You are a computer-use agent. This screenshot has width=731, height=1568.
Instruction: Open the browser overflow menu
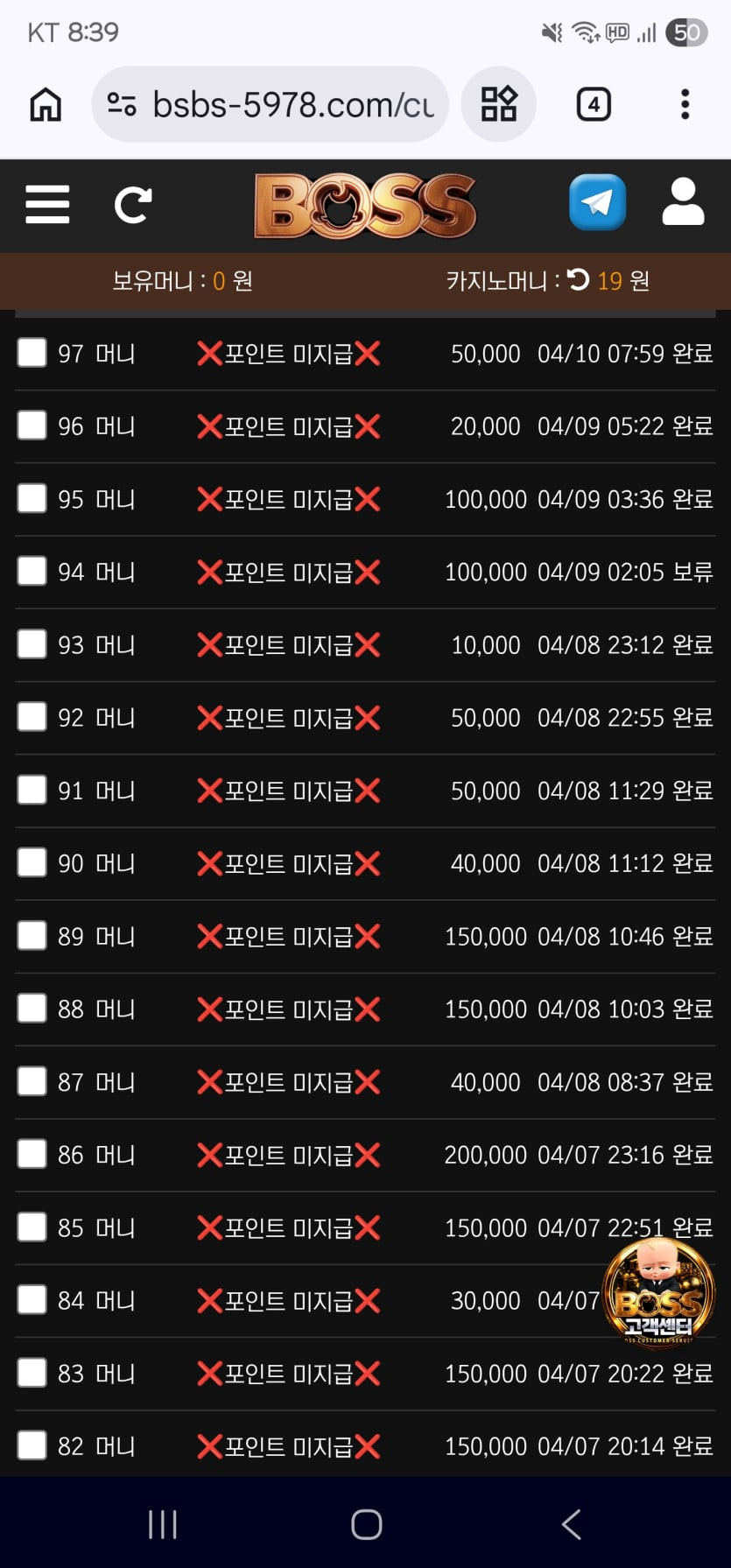(685, 105)
